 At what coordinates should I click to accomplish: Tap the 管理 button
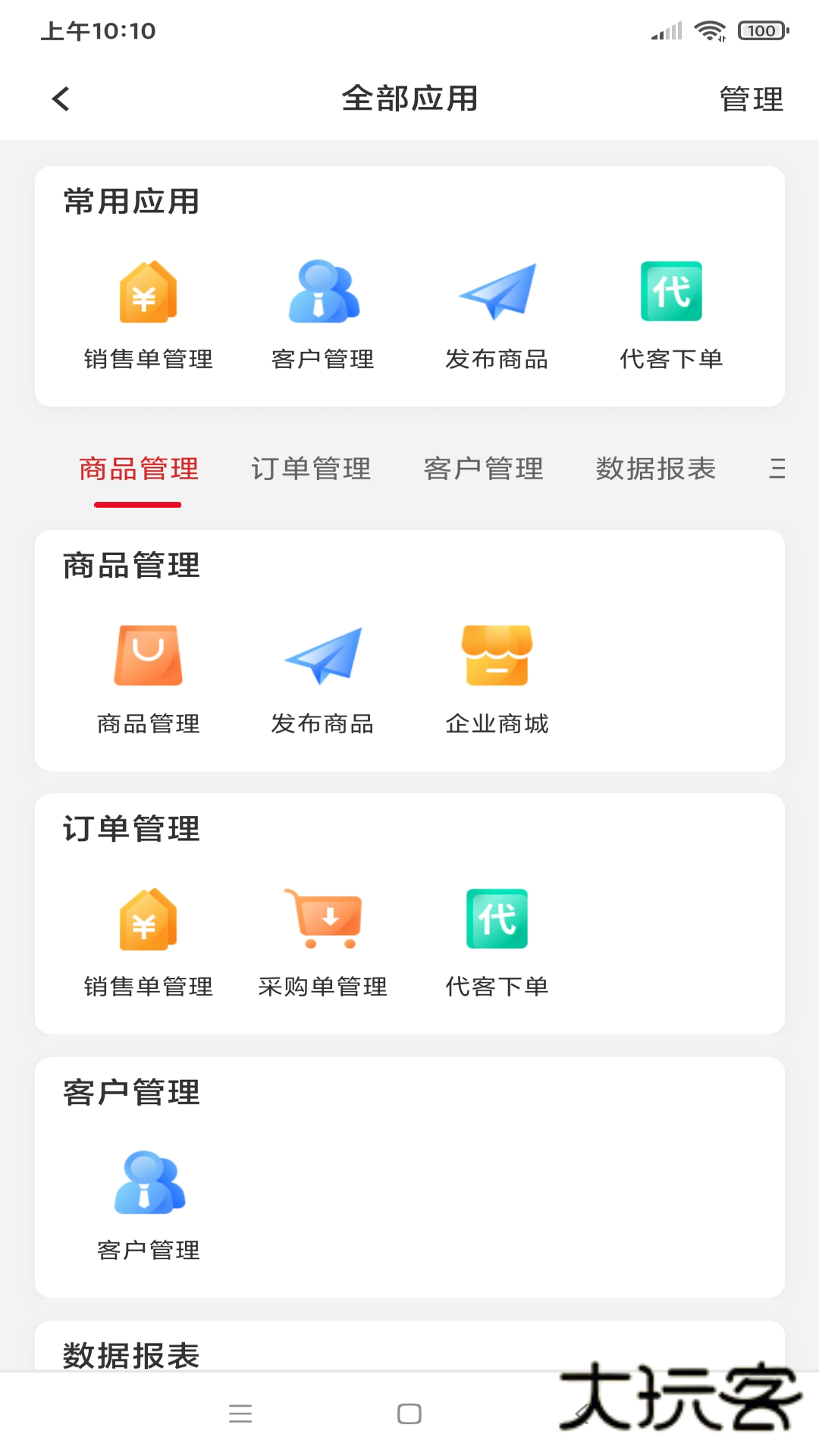click(751, 99)
